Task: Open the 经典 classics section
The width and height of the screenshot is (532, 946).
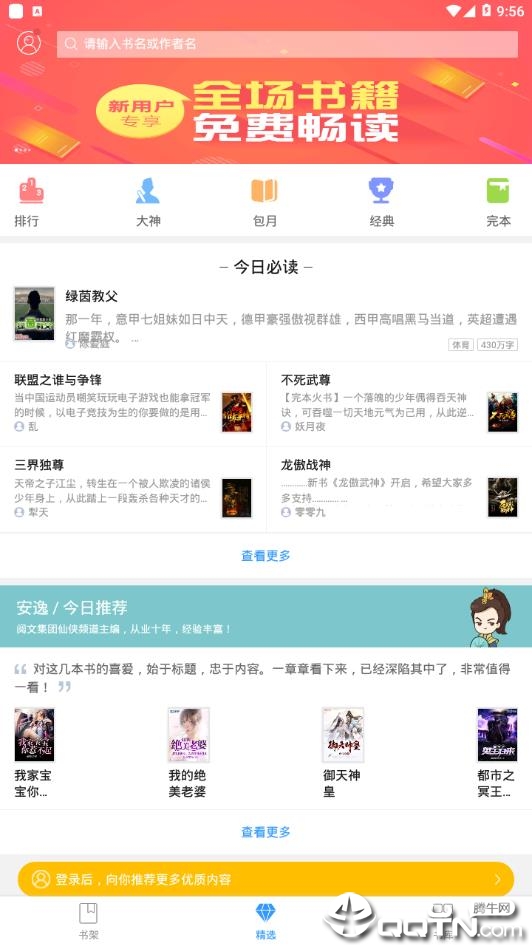Action: pyautogui.click(x=381, y=203)
